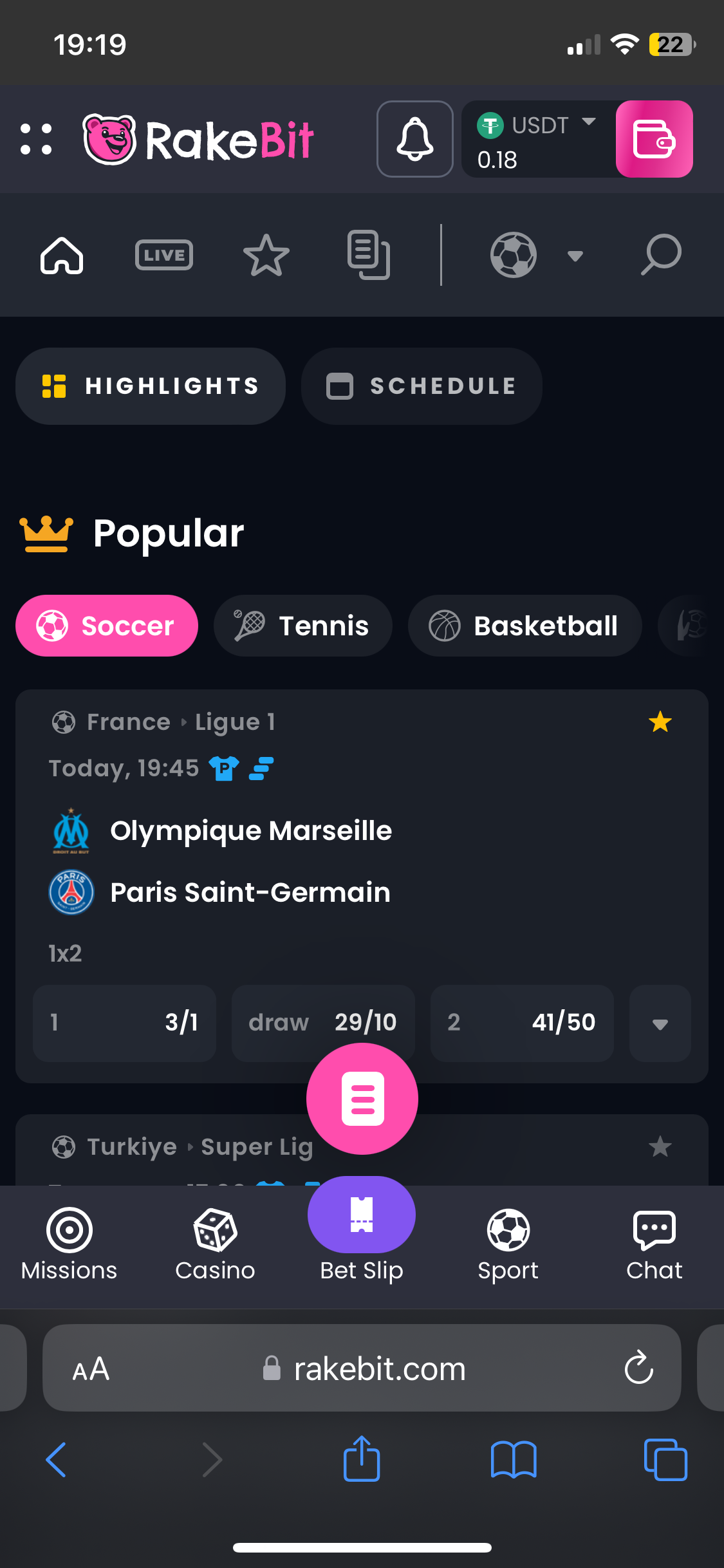Viewport: 724px width, 1568px height.
Task: Choose draw odds 29/10
Action: point(323,1022)
